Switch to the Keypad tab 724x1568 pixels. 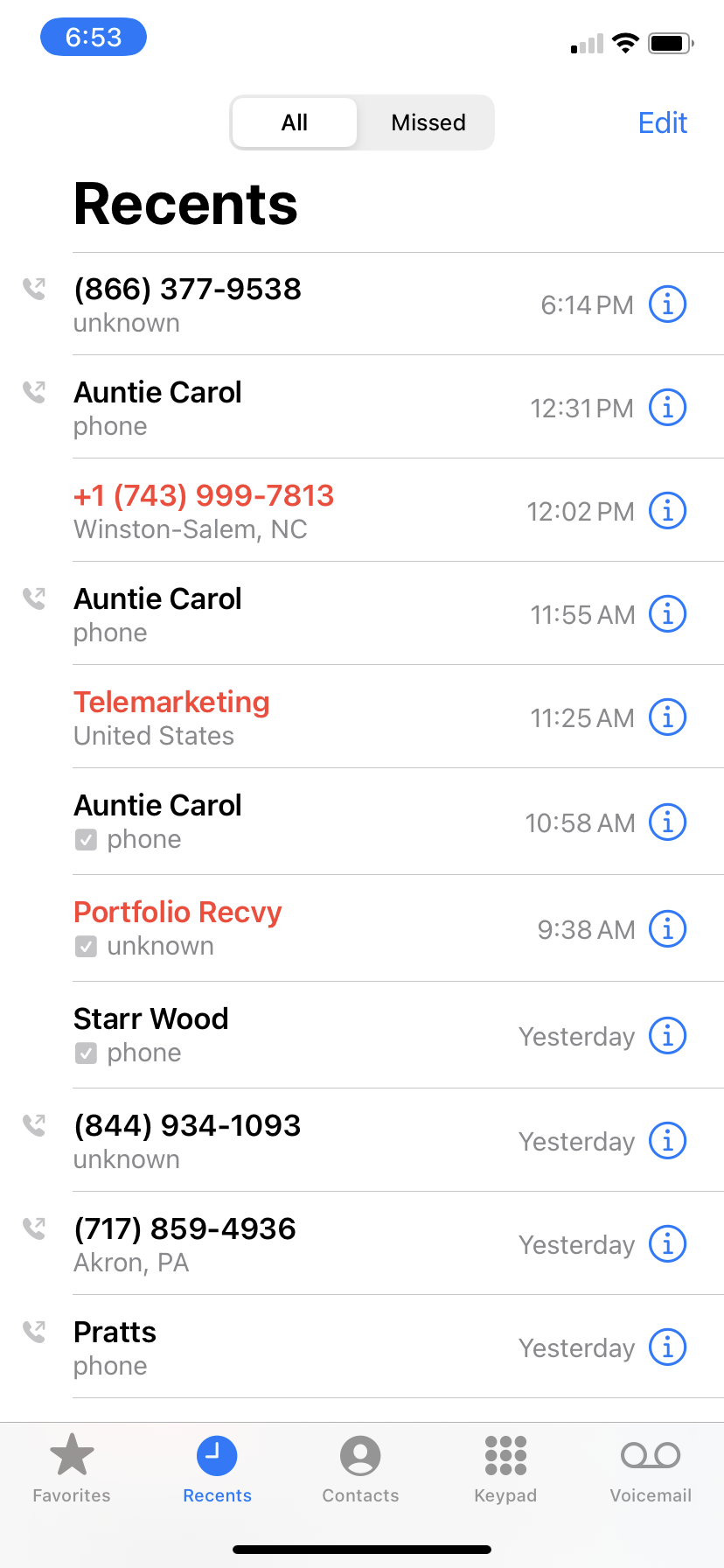click(505, 1468)
